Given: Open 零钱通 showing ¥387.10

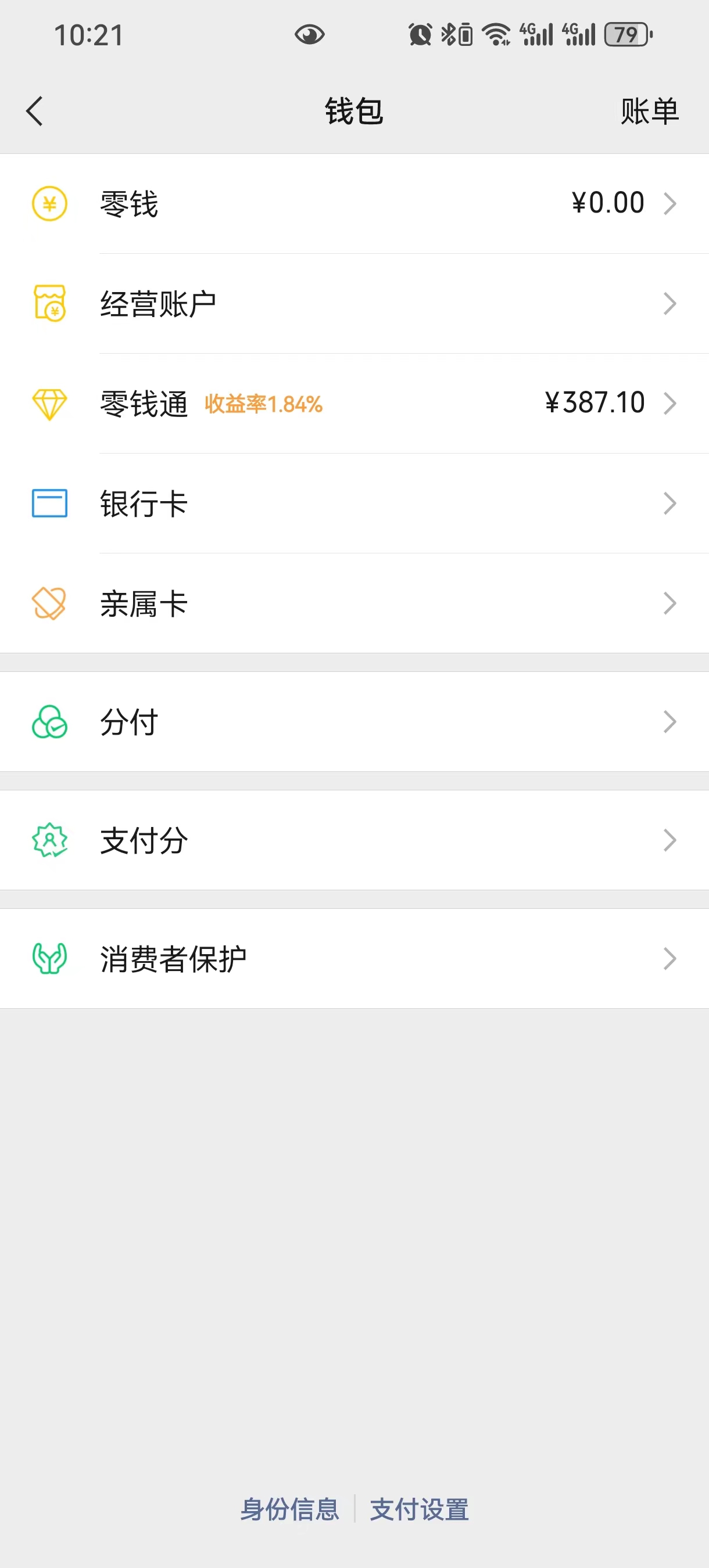Looking at the screenshot, I should pyautogui.click(x=353, y=403).
